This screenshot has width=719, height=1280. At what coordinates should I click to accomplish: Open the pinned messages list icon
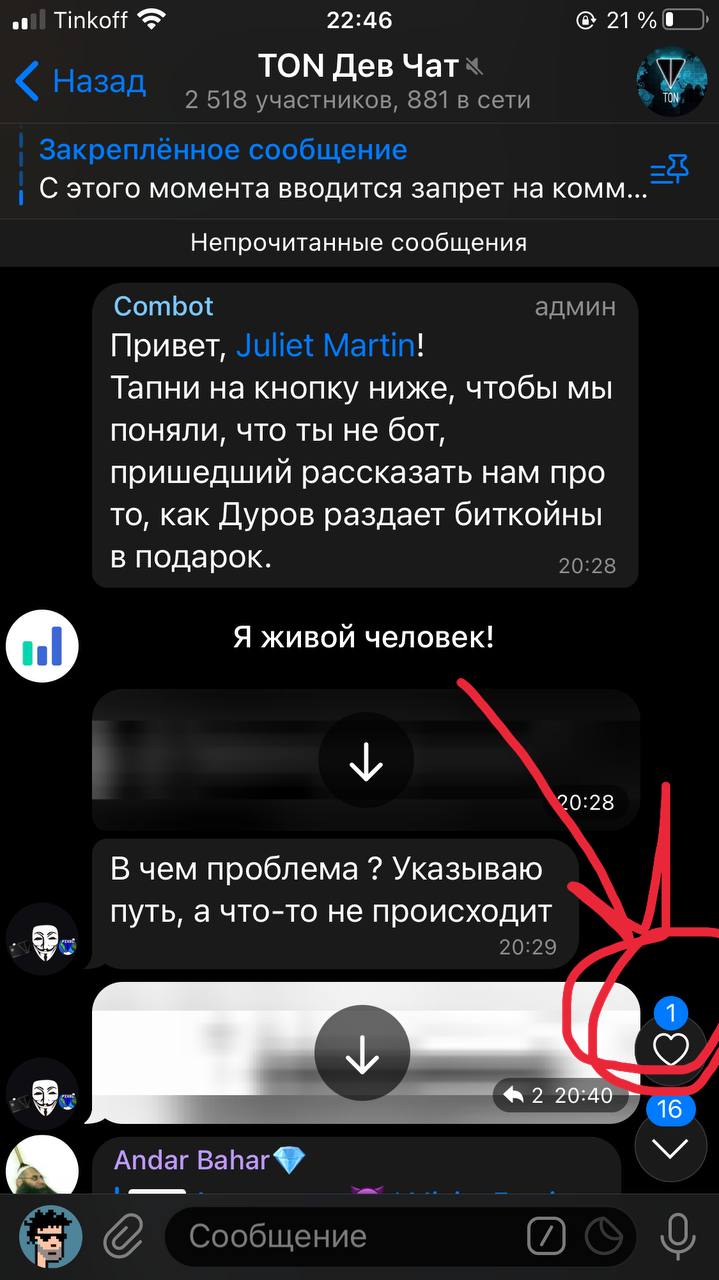[669, 171]
